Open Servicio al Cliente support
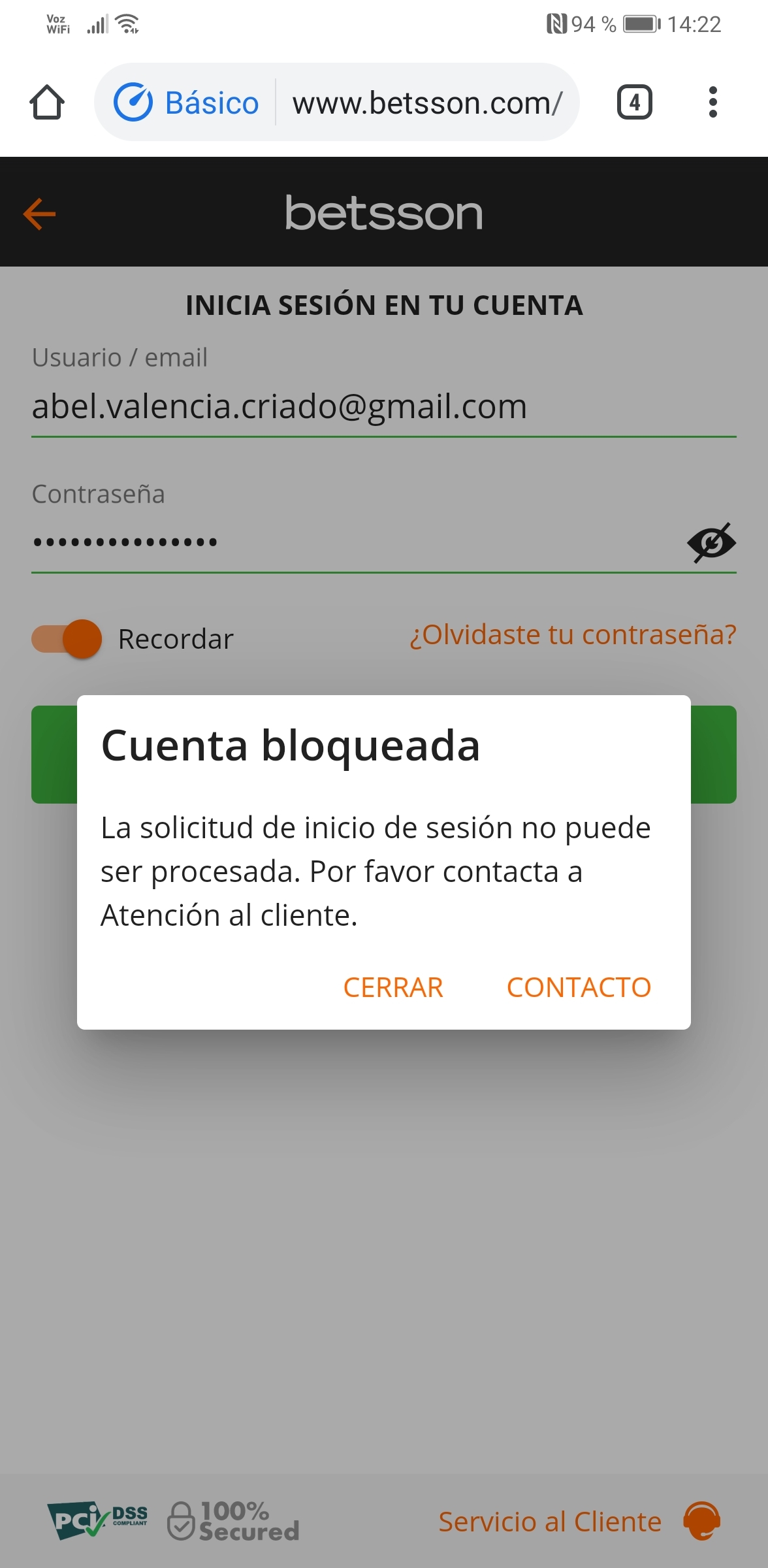This screenshot has width=768, height=1568. point(579,1521)
